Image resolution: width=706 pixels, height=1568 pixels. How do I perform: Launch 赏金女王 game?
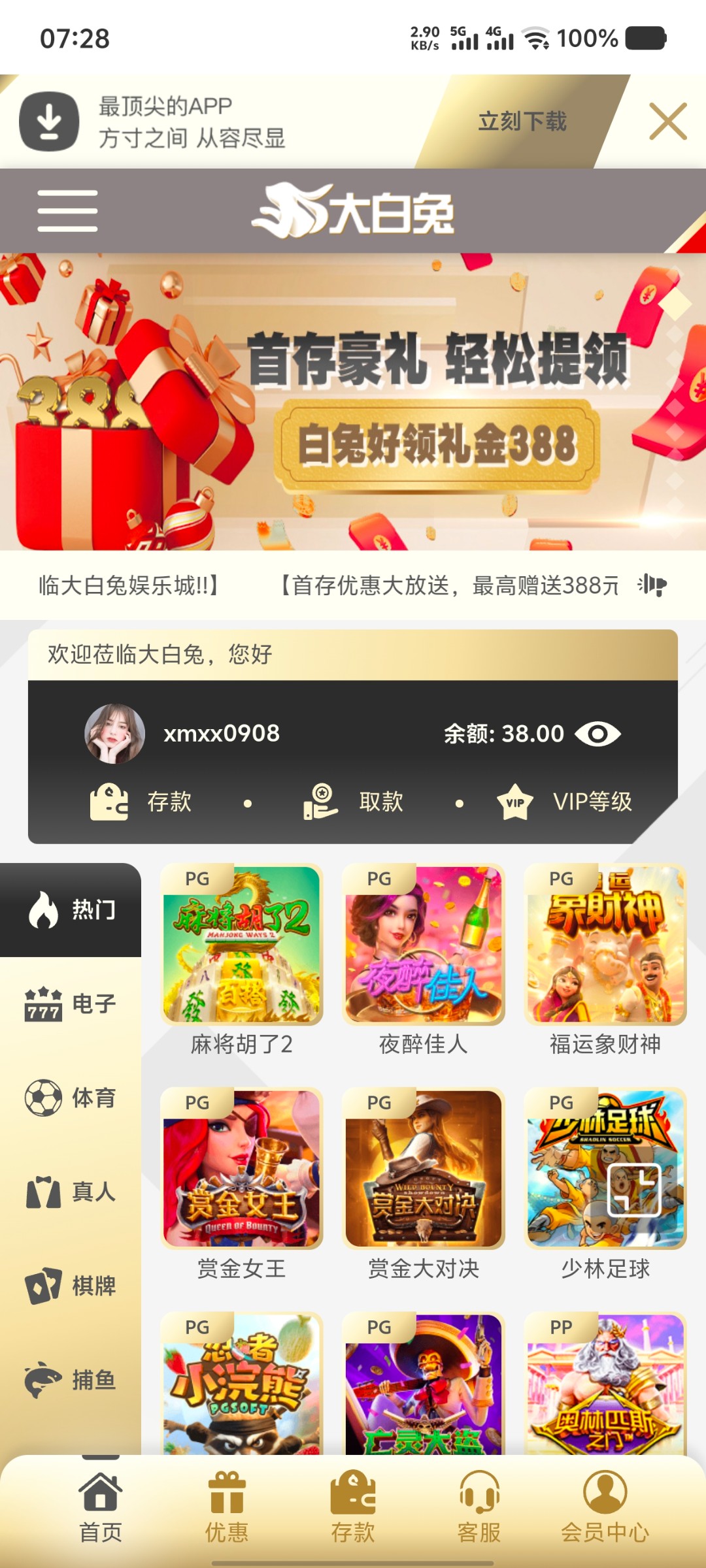point(242,1184)
